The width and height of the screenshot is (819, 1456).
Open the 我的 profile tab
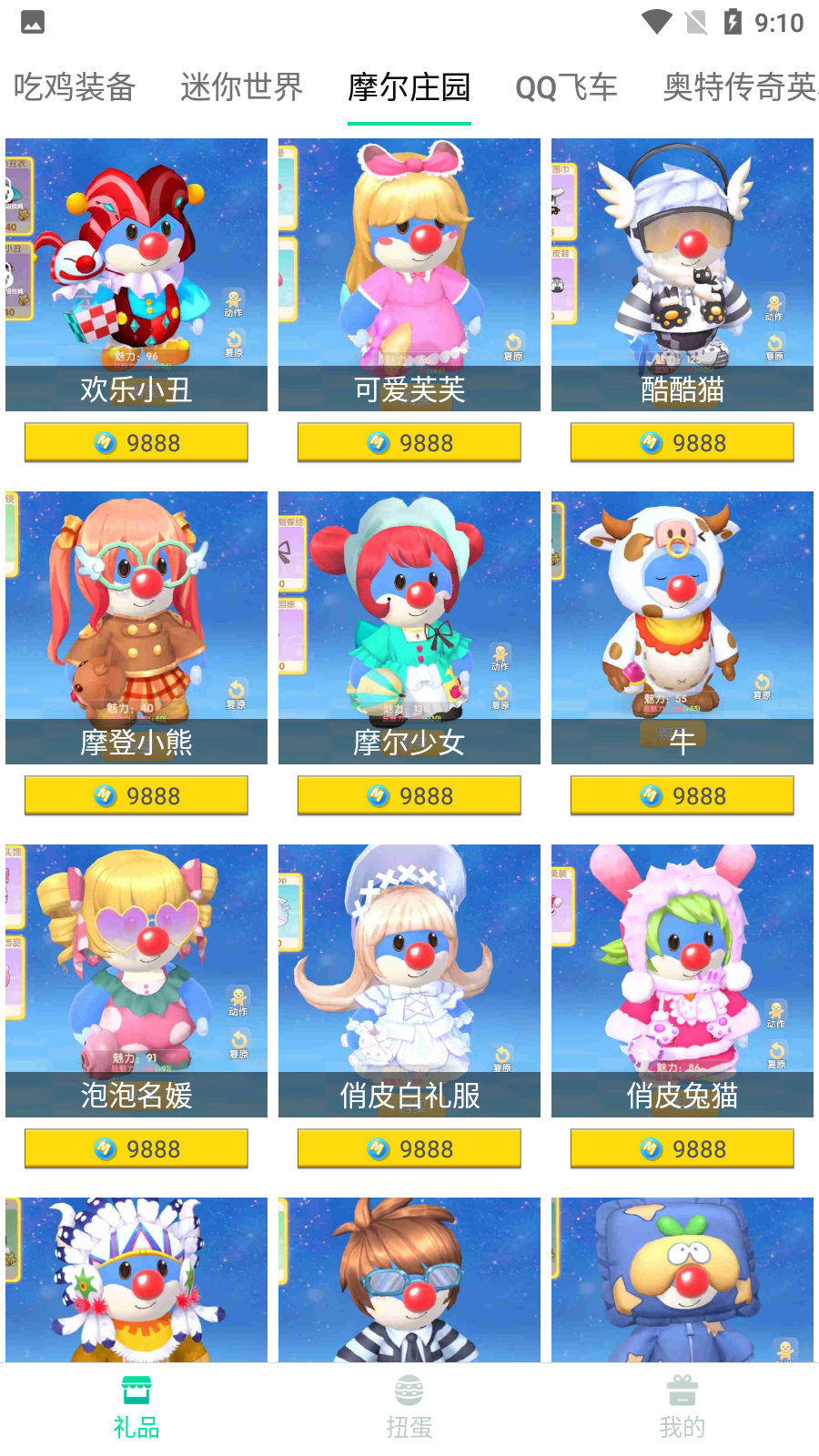pyautogui.click(x=682, y=1408)
